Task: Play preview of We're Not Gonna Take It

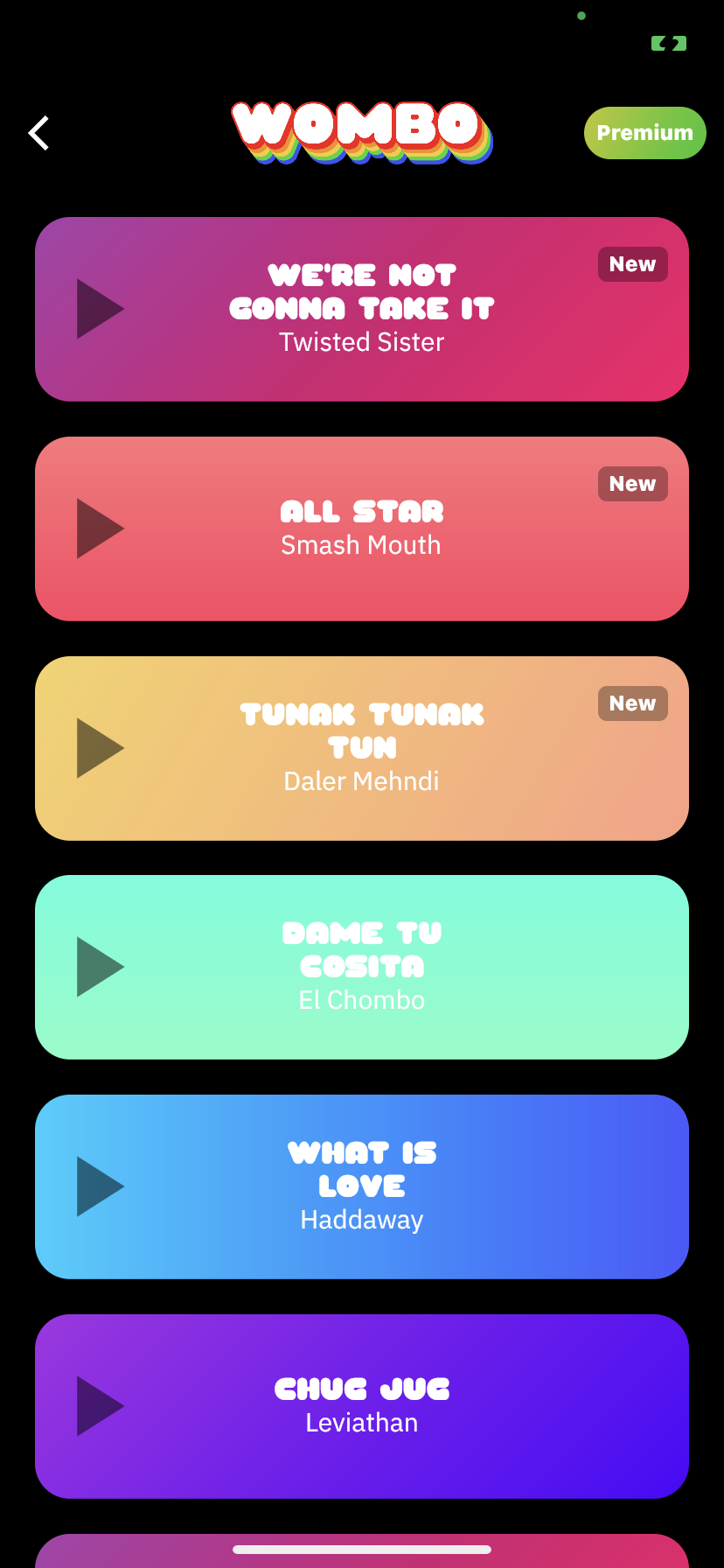Action: (x=99, y=309)
